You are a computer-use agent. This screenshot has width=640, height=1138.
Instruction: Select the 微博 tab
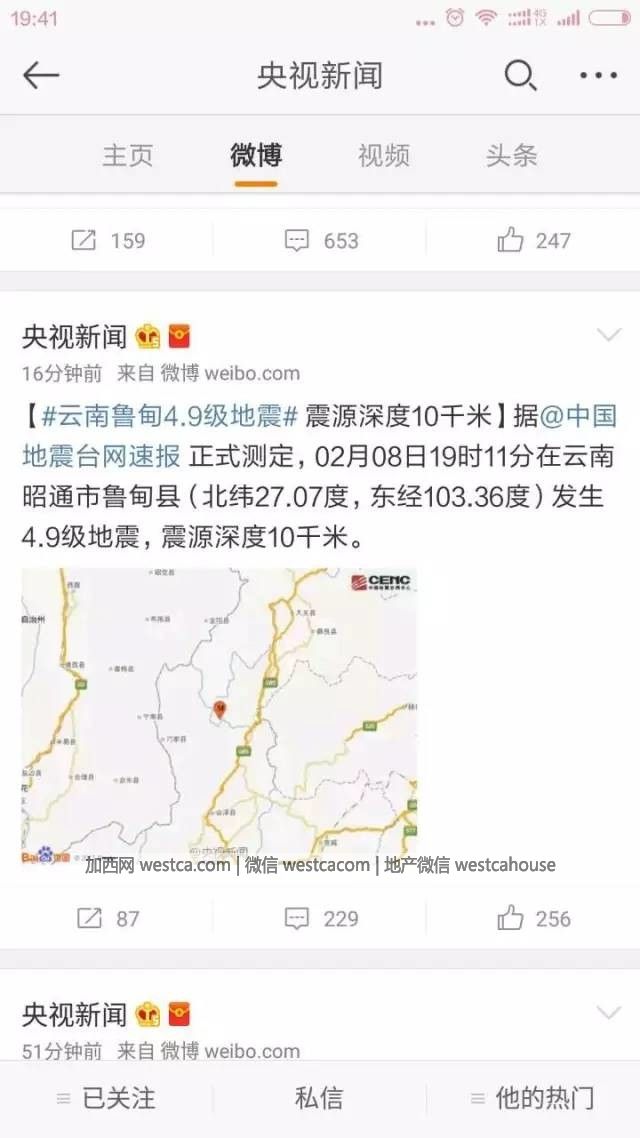click(256, 155)
